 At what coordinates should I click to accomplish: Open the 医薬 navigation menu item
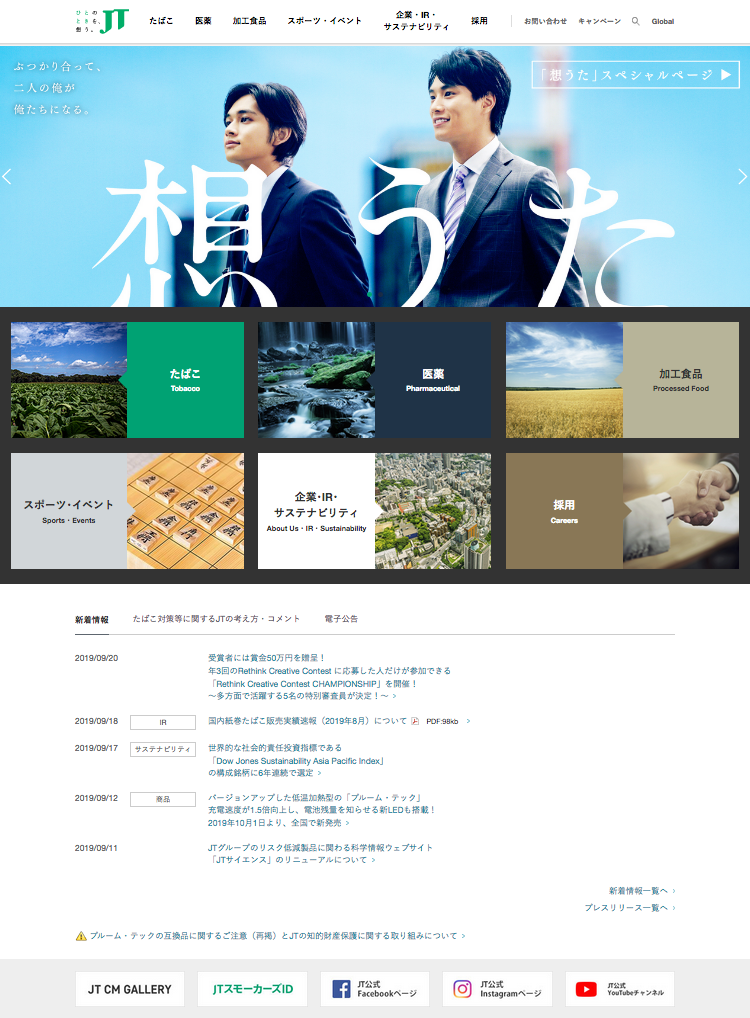[203, 21]
